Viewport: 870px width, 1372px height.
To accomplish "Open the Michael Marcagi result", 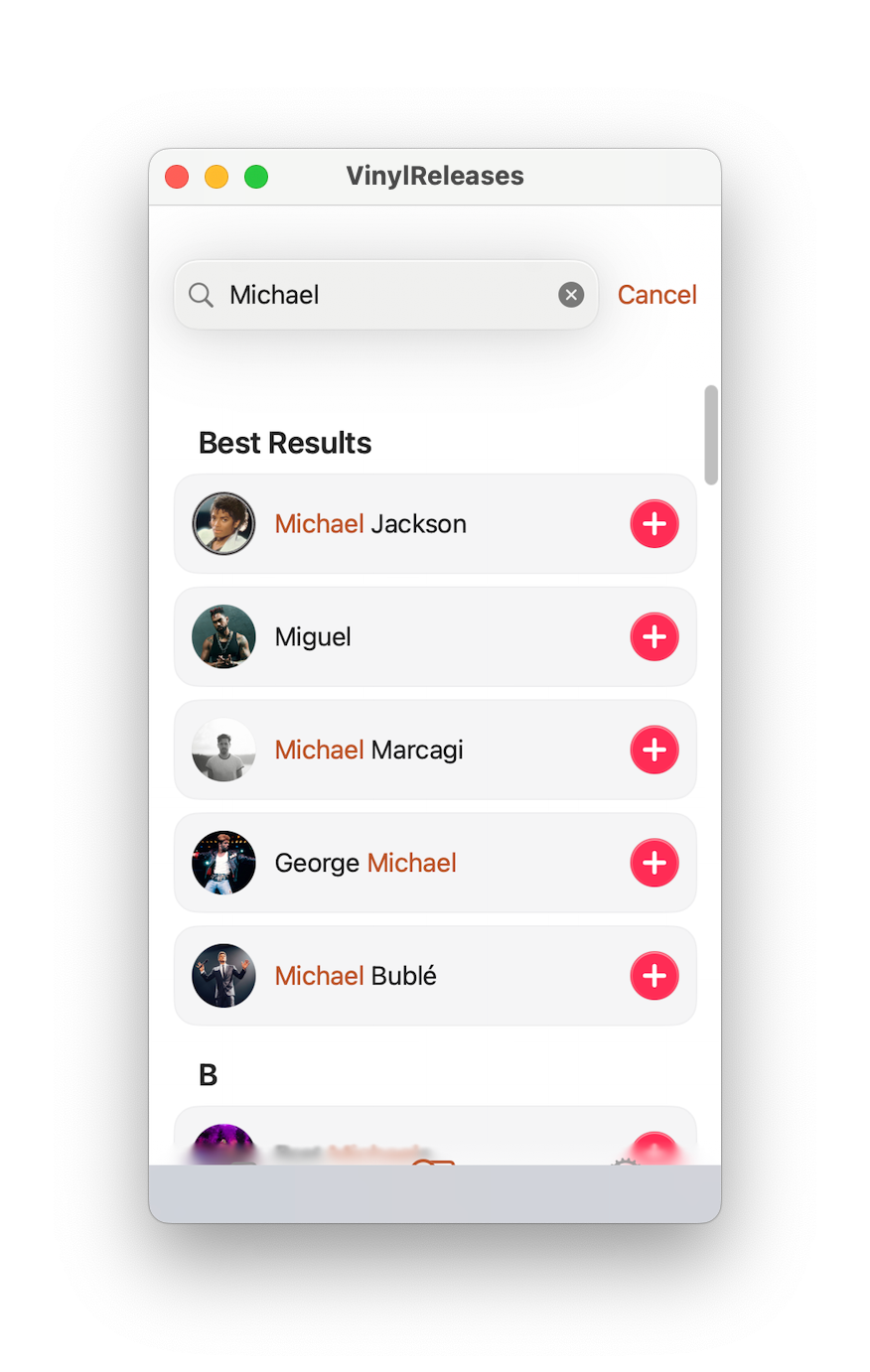I will [x=435, y=751].
